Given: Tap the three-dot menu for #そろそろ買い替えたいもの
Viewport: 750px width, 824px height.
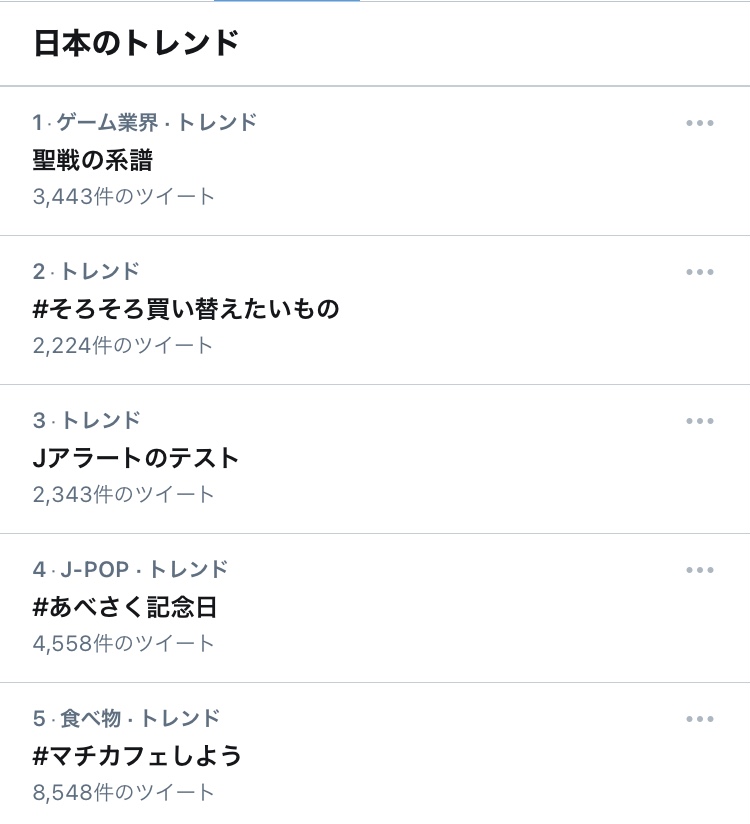Looking at the screenshot, I should click(x=700, y=272).
